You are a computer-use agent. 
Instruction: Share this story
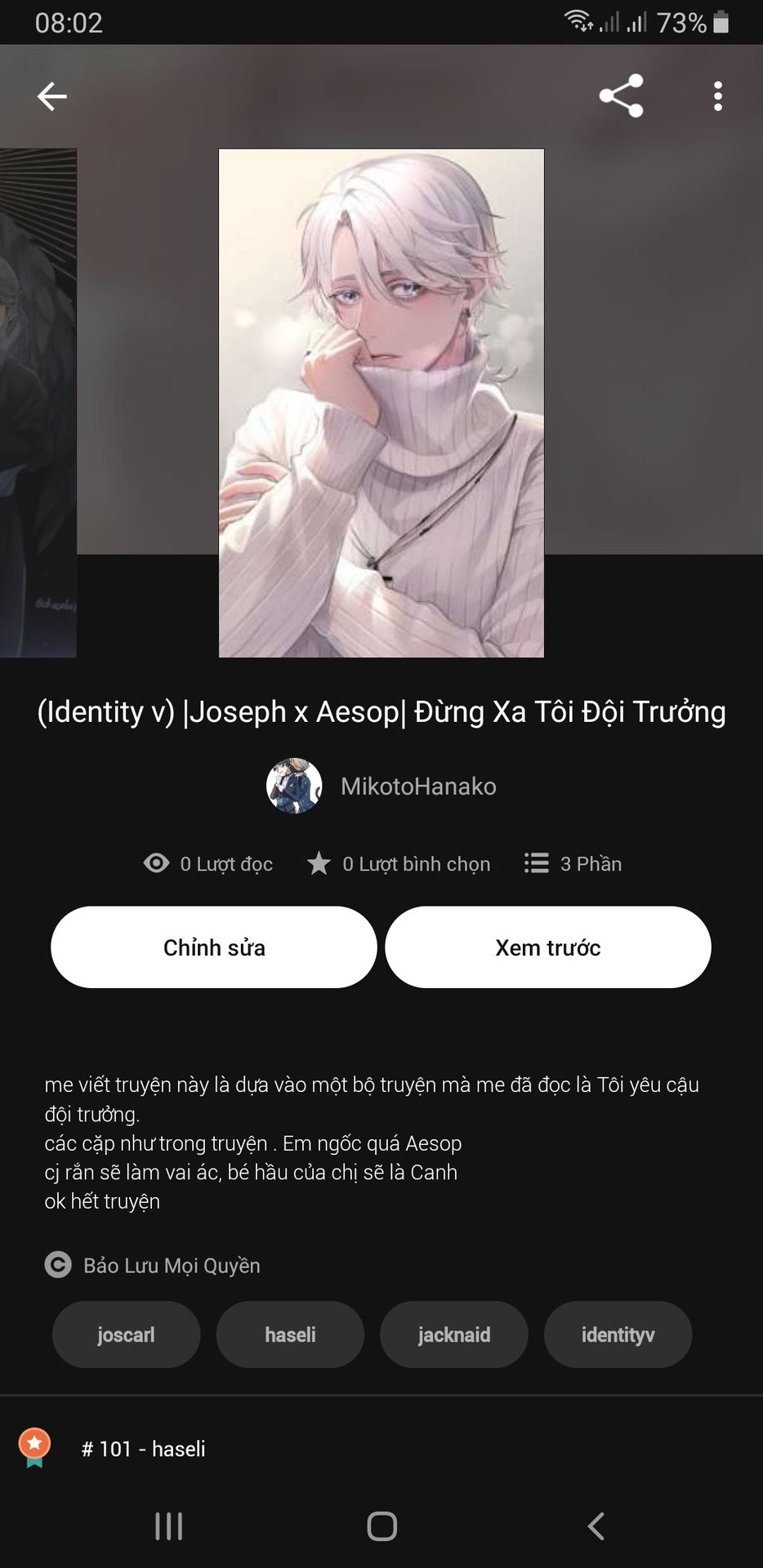click(621, 96)
